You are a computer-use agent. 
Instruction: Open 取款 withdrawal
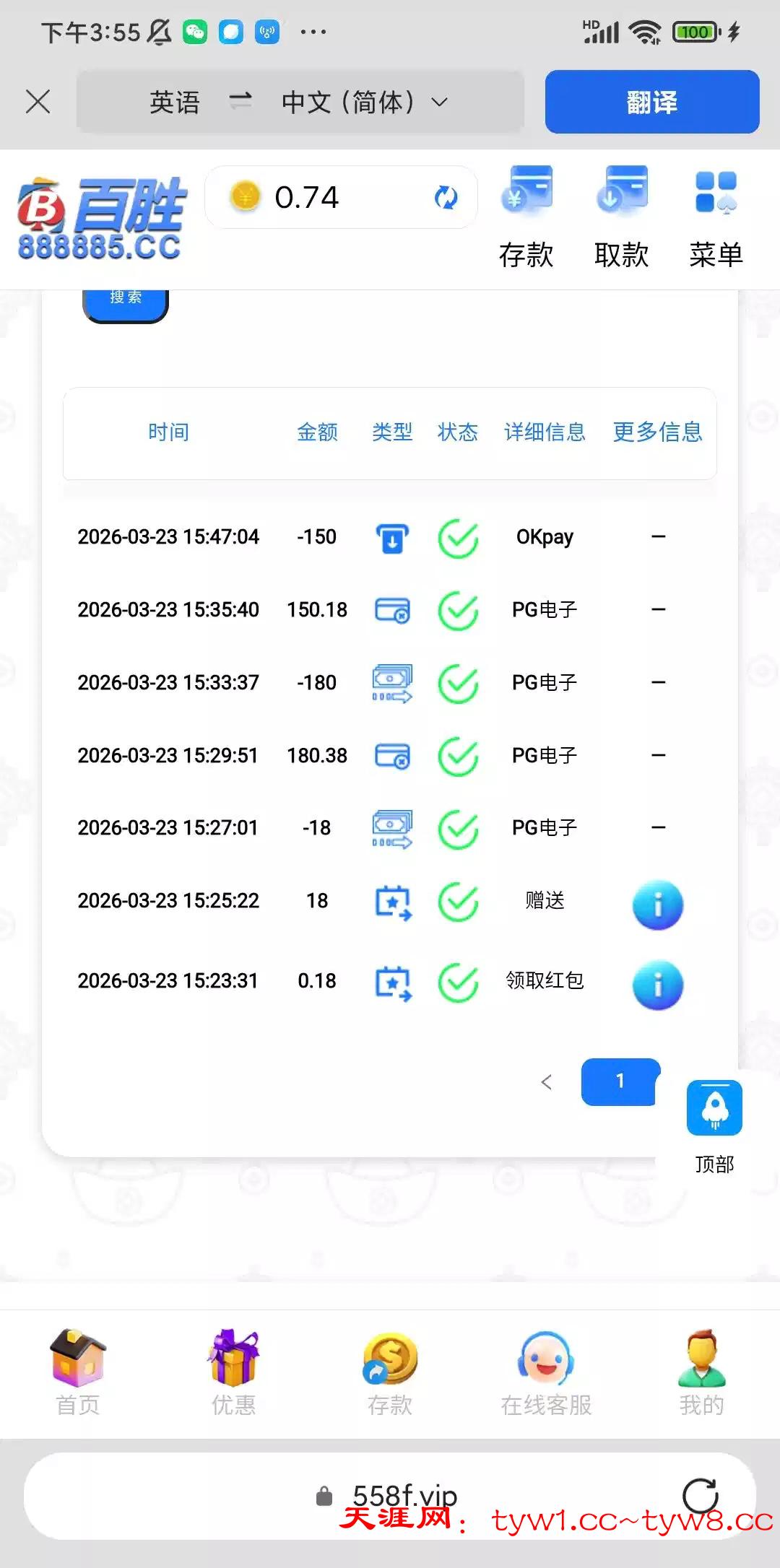pos(621,217)
